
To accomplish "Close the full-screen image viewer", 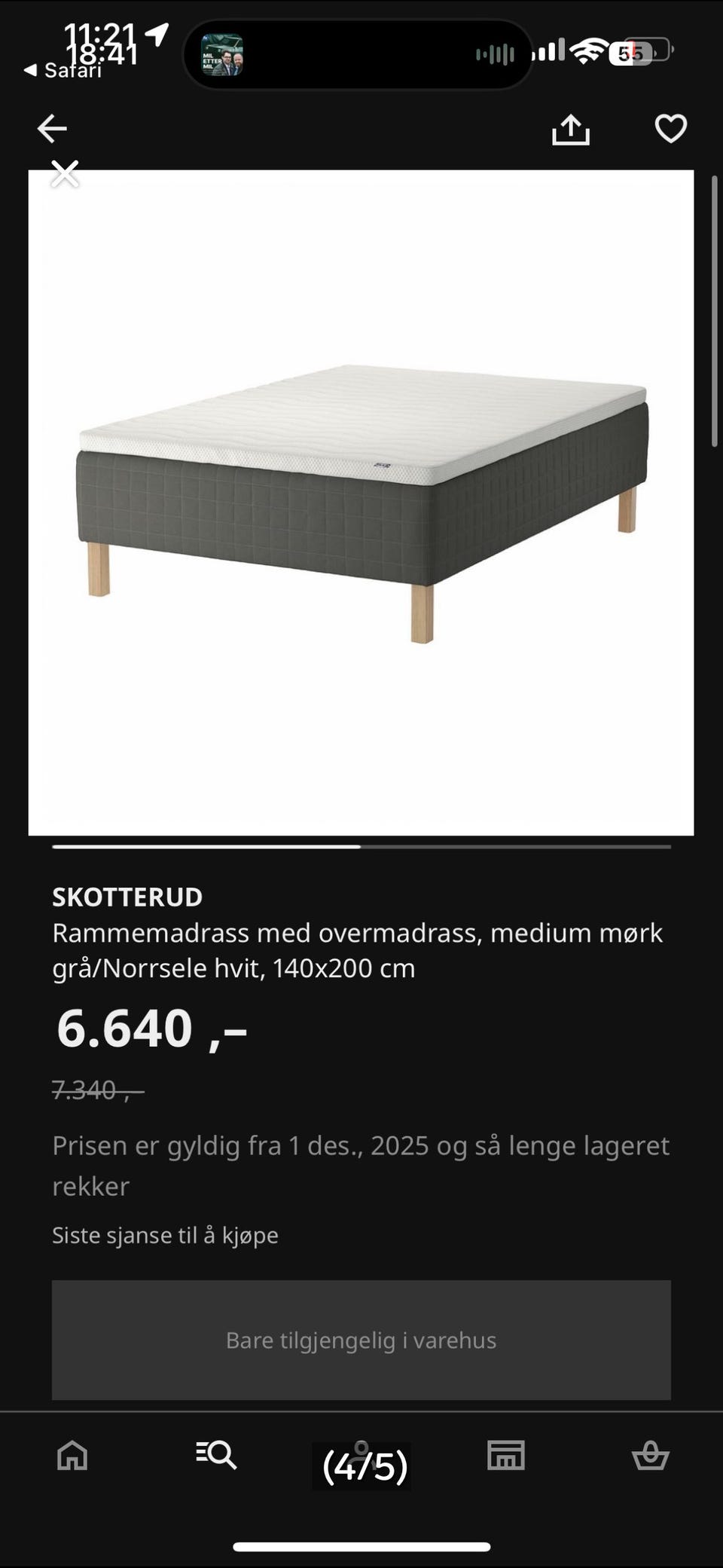I will click(x=65, y=174).
